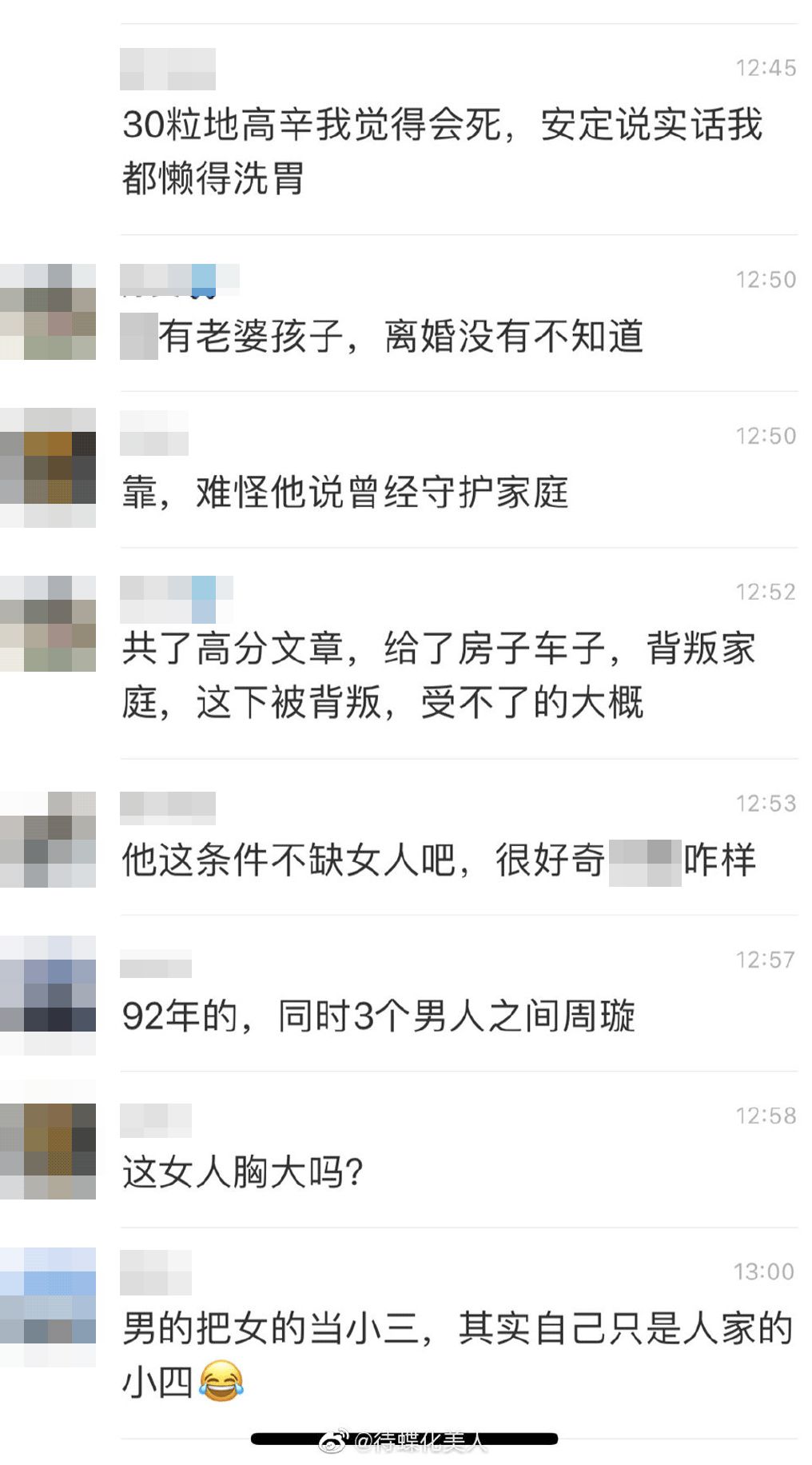The height and width of the screenshot is (1465, 812).
Task: Open the message about 30粒地高辛
Action: pyautogui.click(x=442, y=150)
